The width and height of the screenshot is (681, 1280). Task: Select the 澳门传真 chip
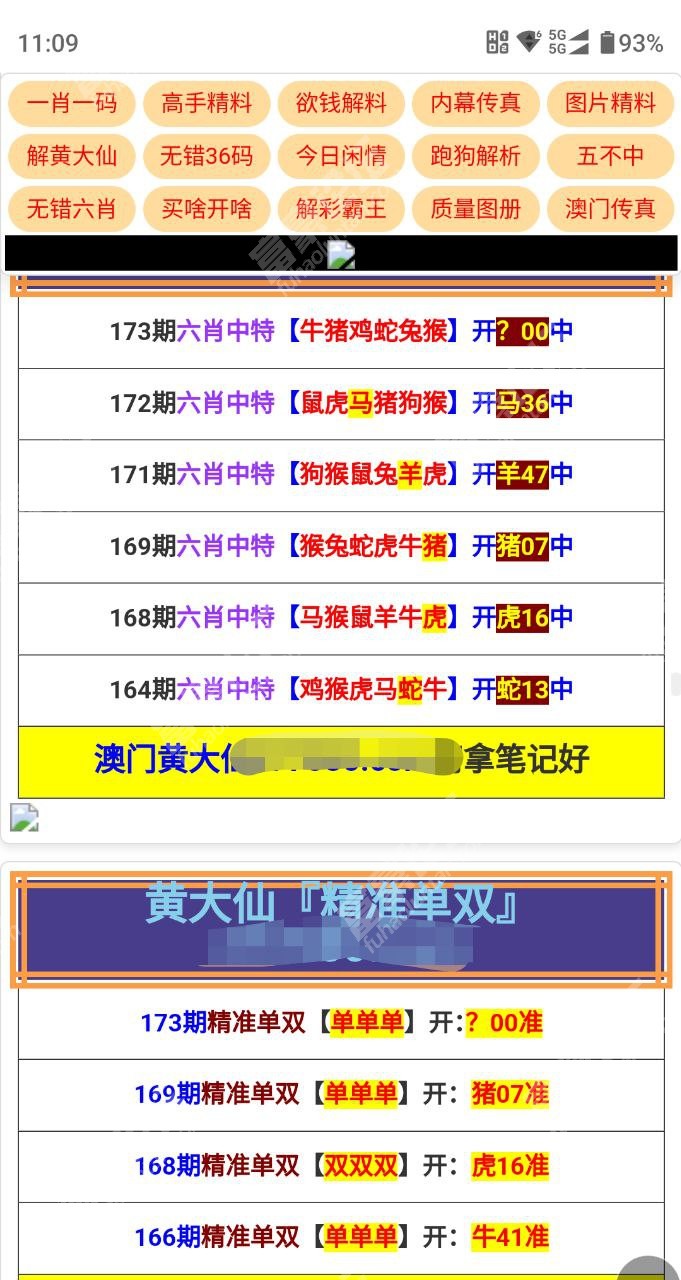tap(611, 209)
